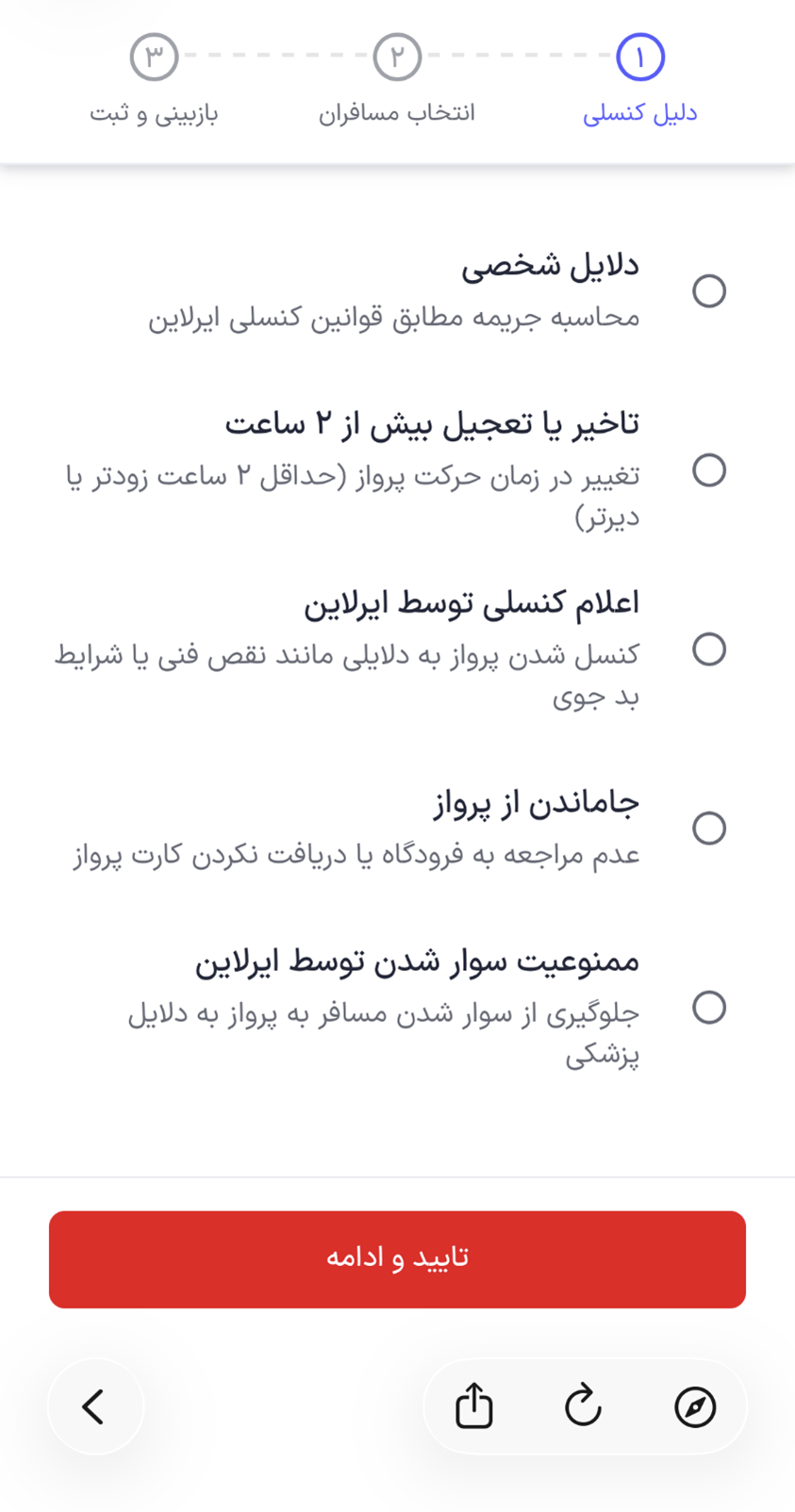Choose 'تاخیر یا تعجیل بیش از ۲ ساعت' option
This screenshot has width=795, height=1512.
point(708,469)
